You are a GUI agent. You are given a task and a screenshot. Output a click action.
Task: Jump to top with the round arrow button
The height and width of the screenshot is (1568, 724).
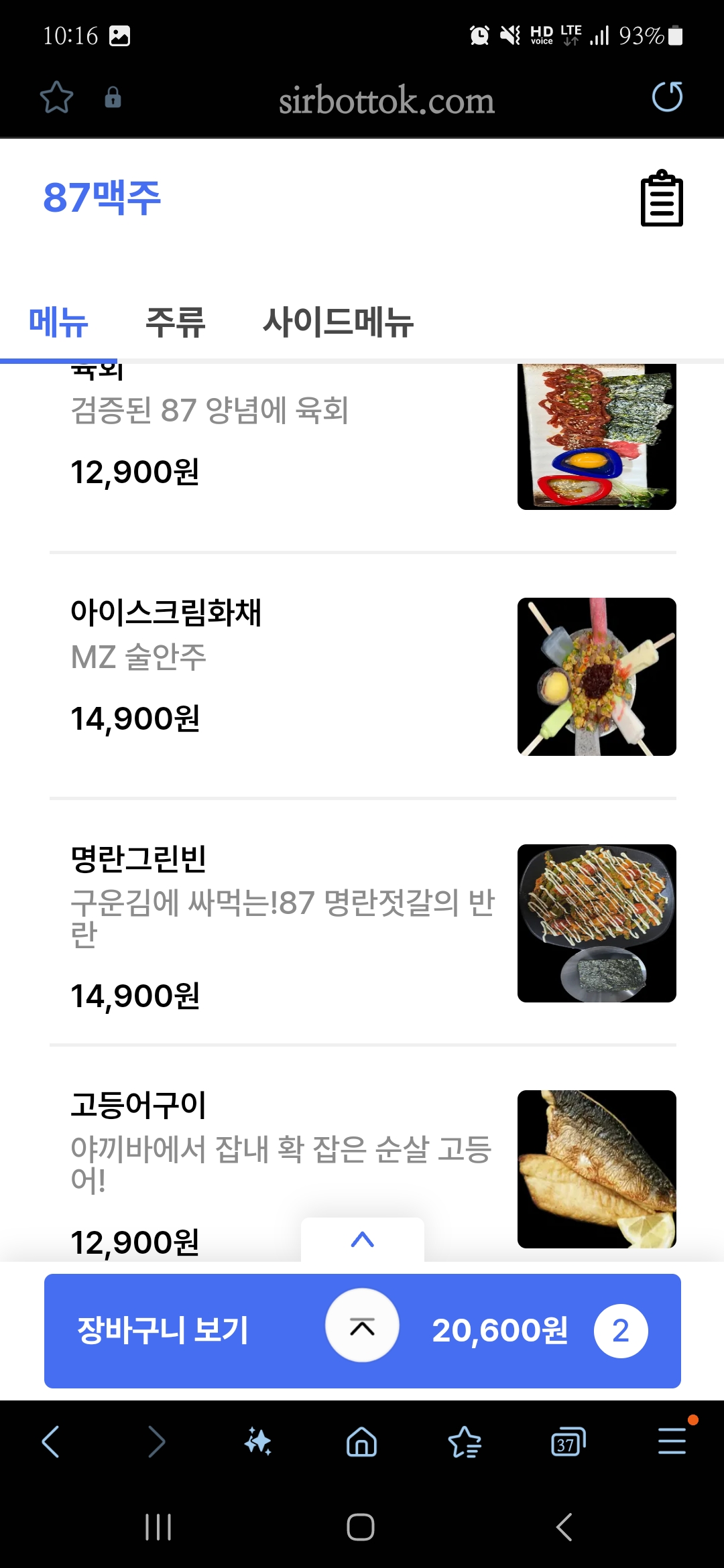pyautogui.click(x=362, y=1326)
